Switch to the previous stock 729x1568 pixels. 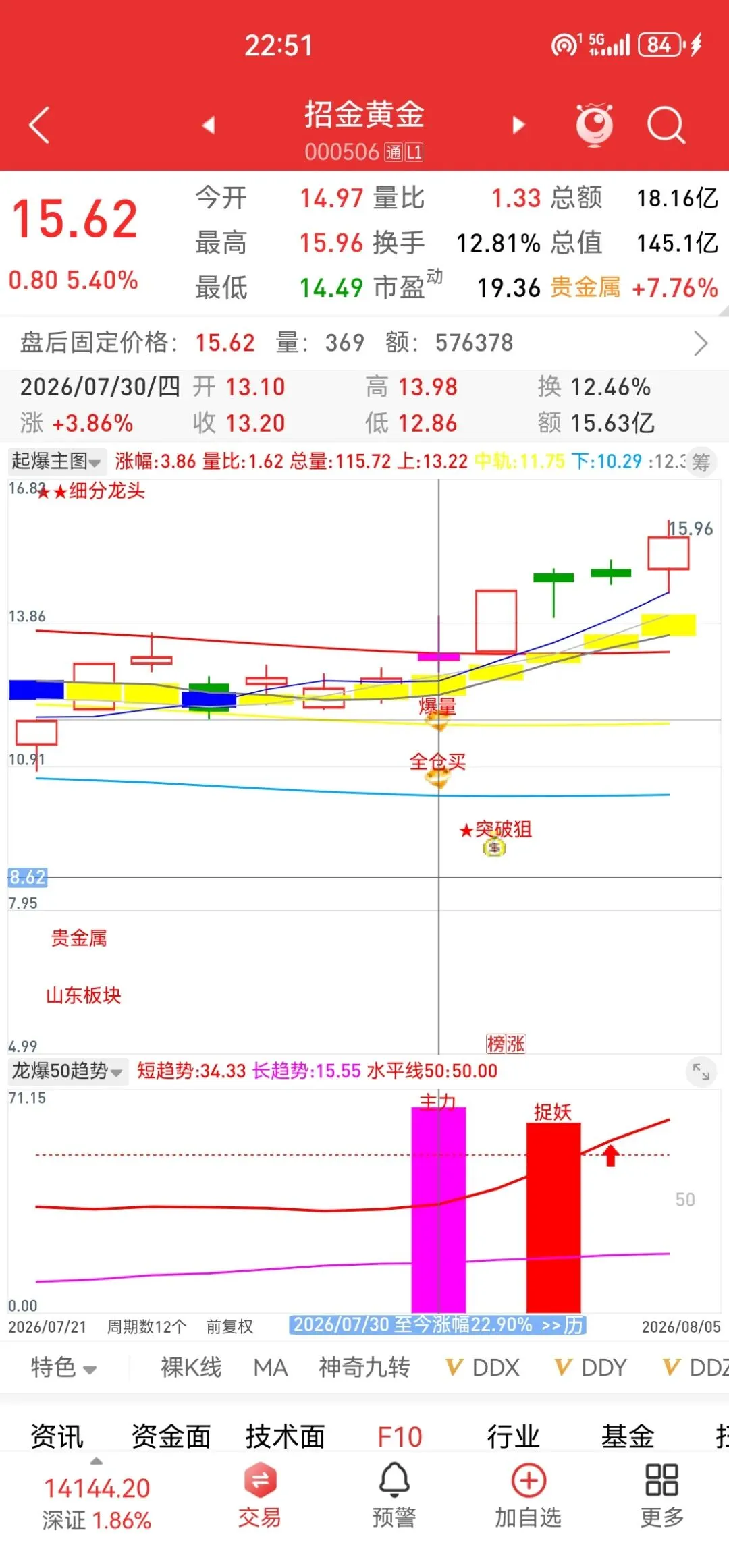(209, 125)
